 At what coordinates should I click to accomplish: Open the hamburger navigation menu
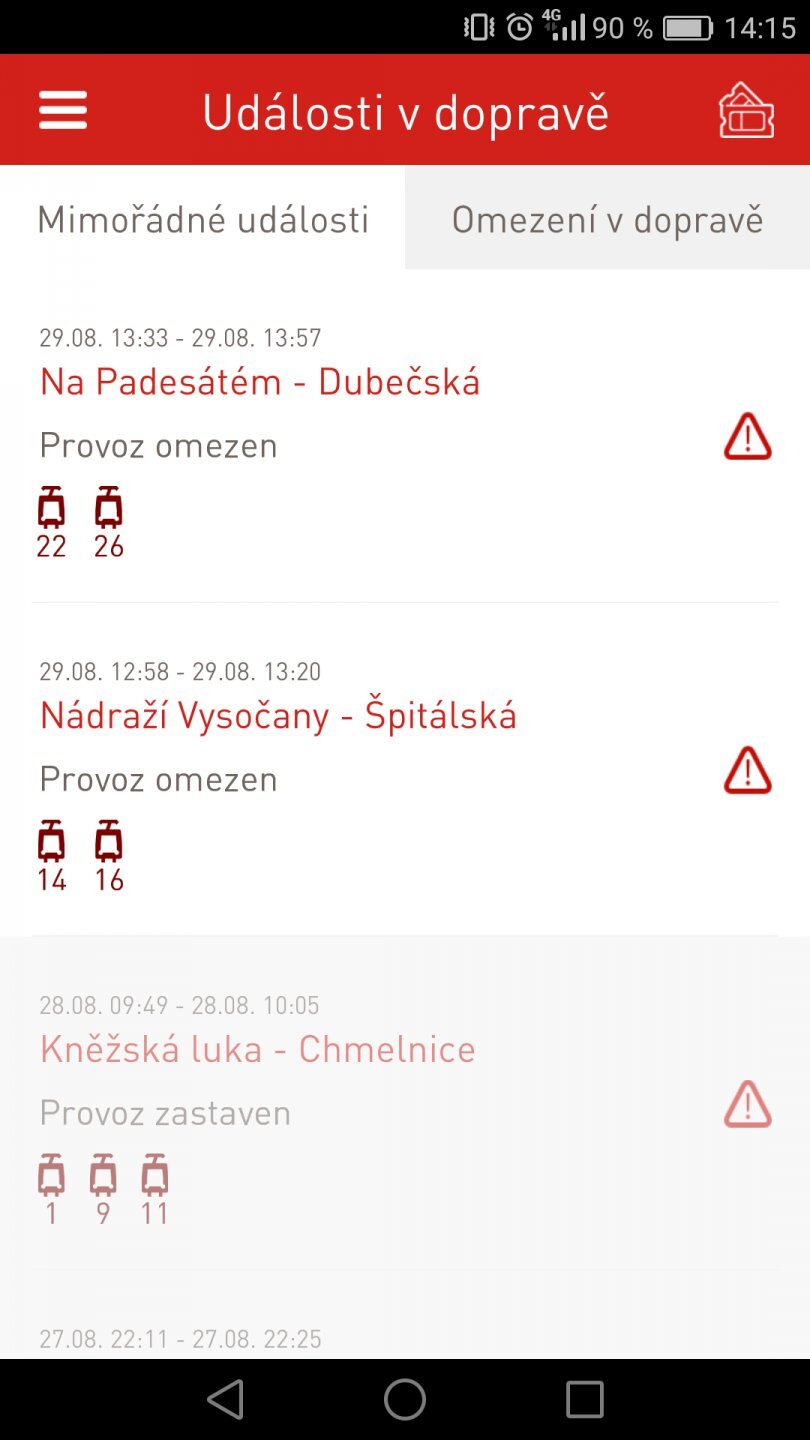62,110
